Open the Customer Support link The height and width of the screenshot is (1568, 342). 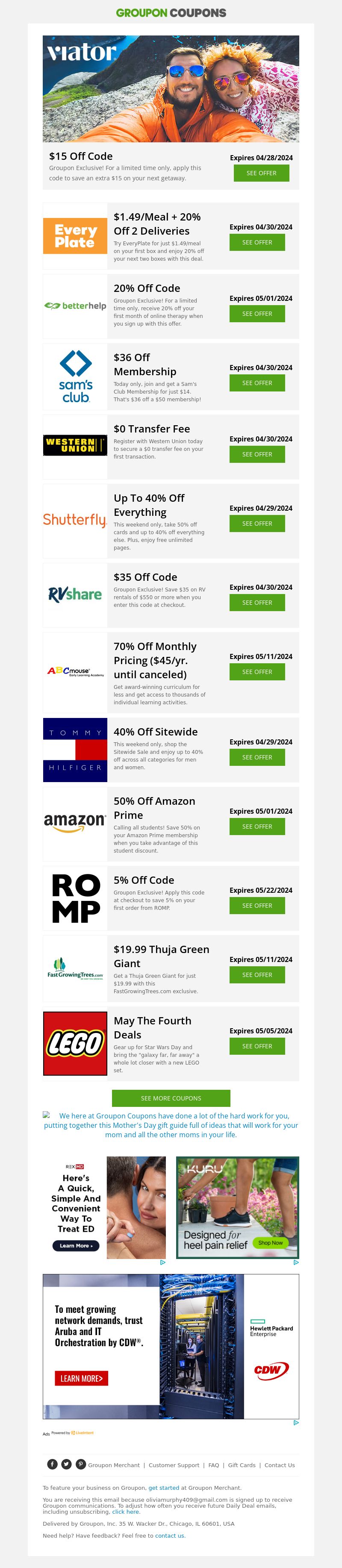[174, 1465]
